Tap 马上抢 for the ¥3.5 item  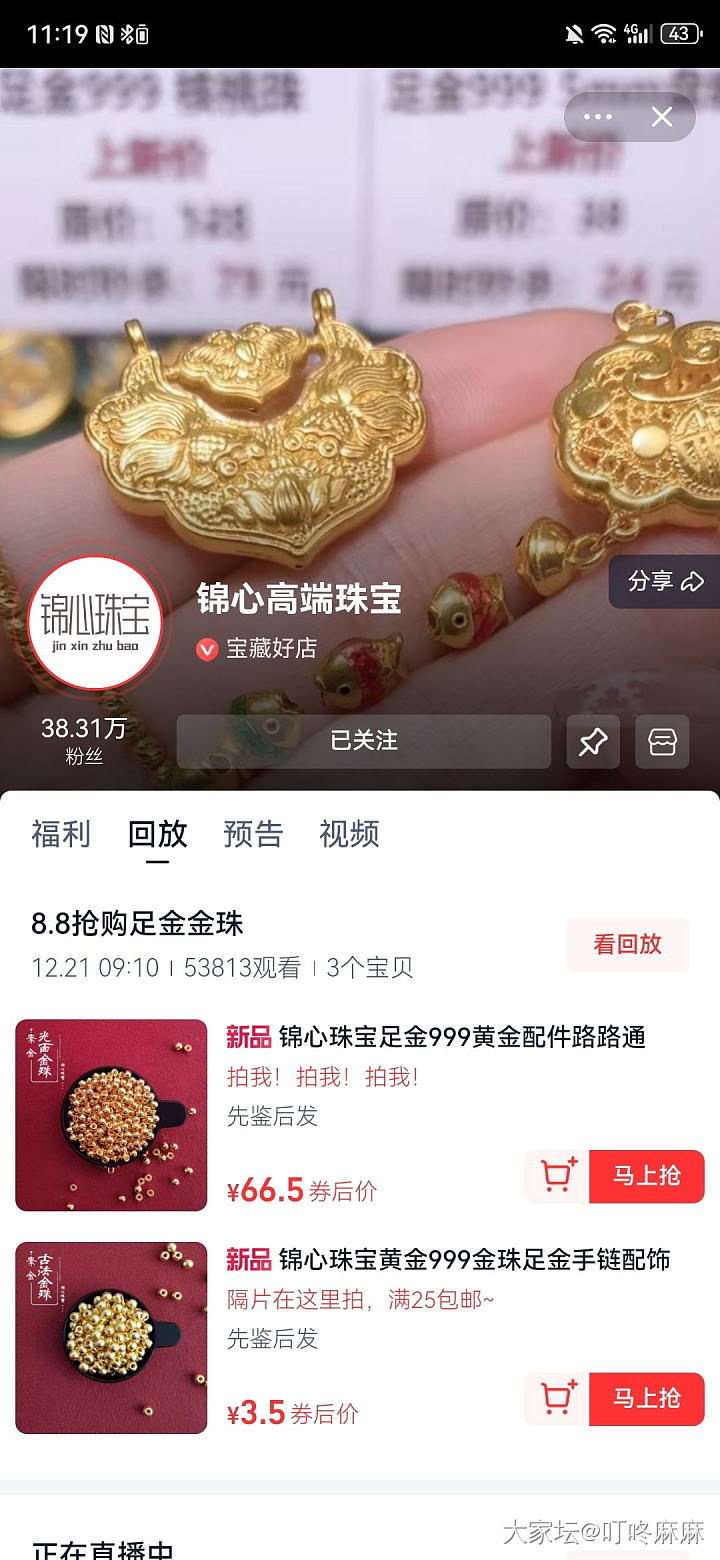pyautogui.click(x=646, y=1399)
